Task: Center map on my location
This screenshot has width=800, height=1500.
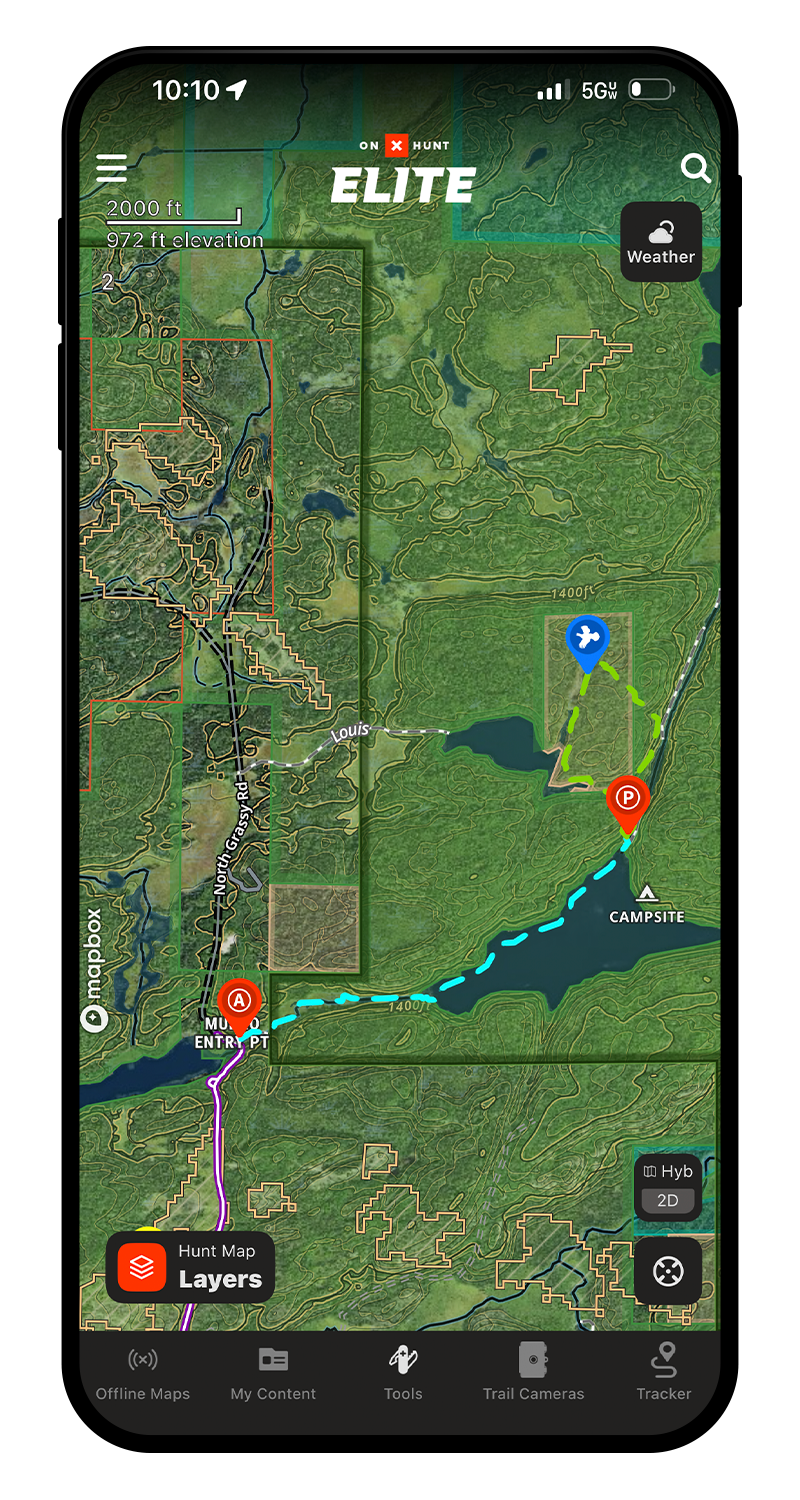Action: [x=668, y=1271]
